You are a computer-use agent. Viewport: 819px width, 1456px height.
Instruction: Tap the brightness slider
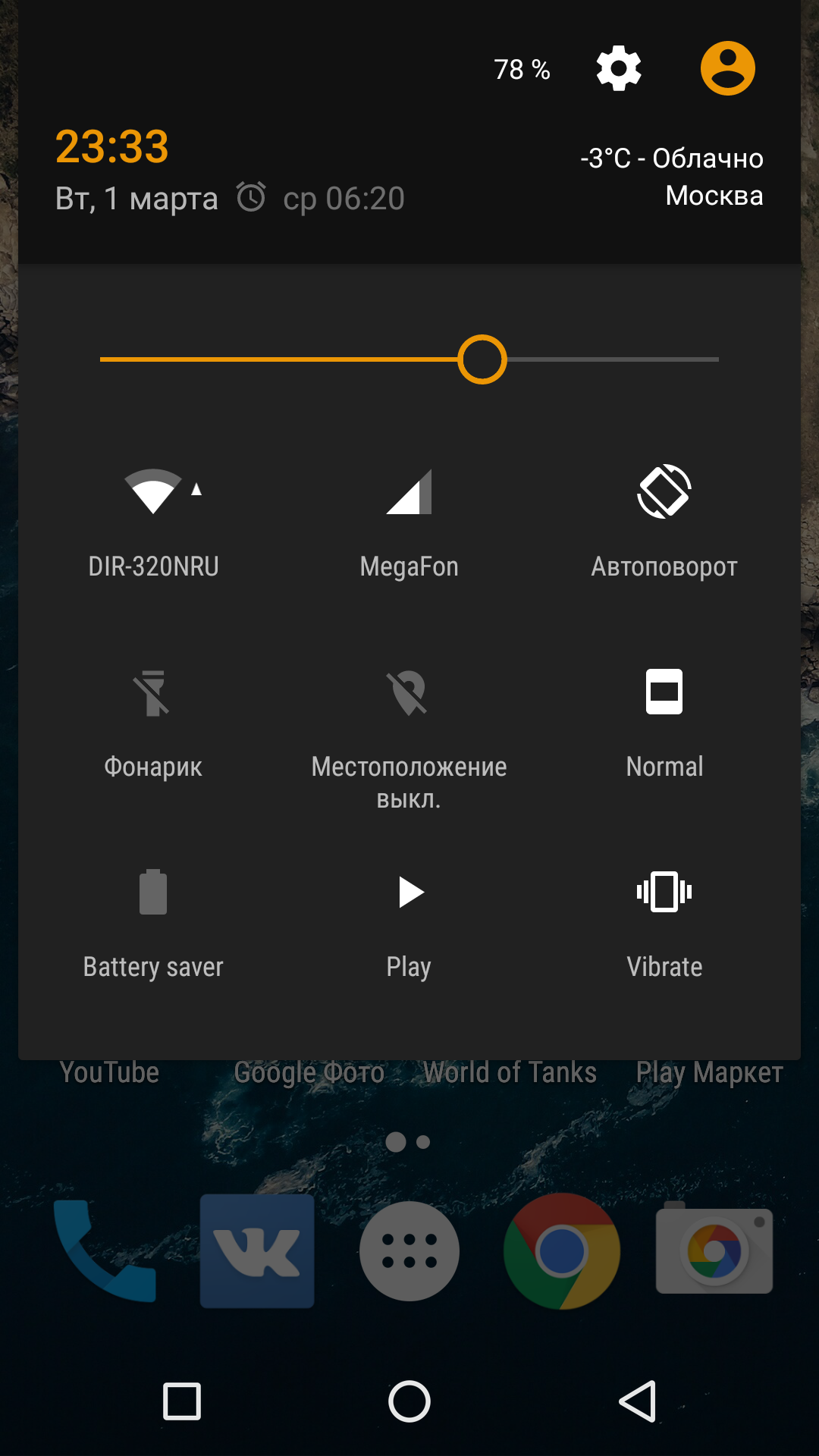coord(409,359)
